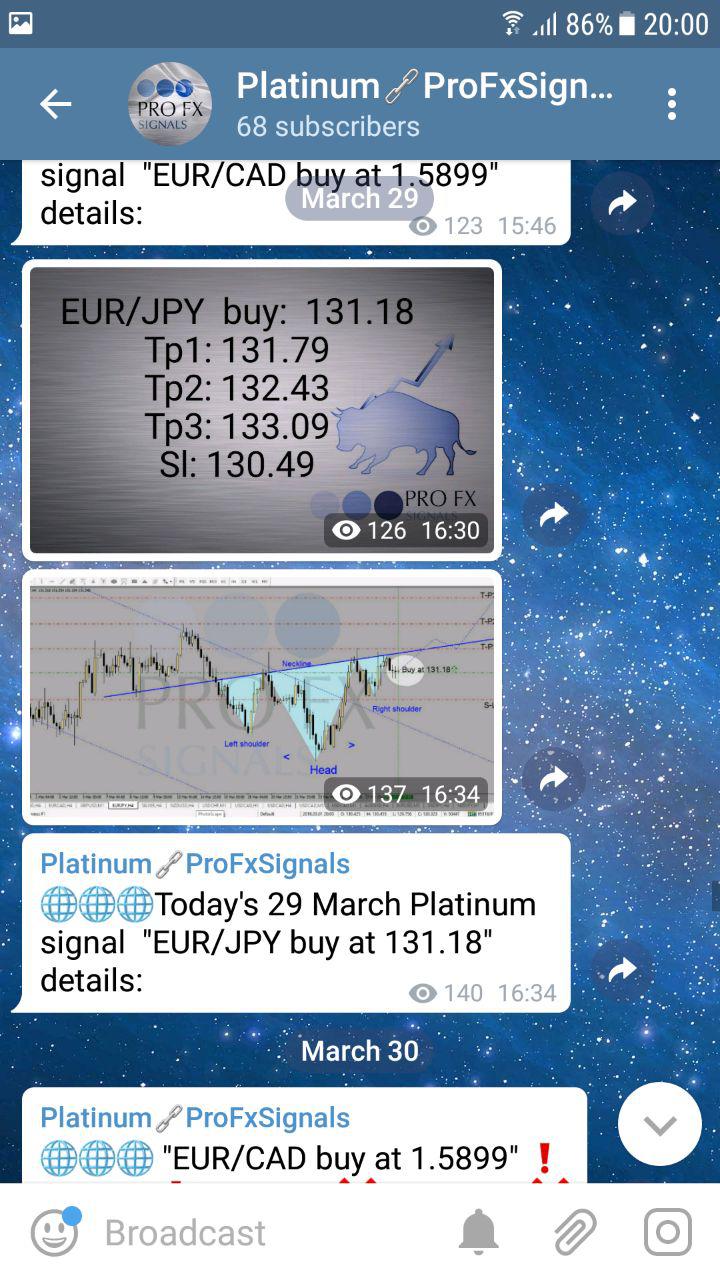The height and width of the screenshot is (1280, 720).
Task: Toggle silent broadcast with the bell icon
Action: tap(479, 1232)
